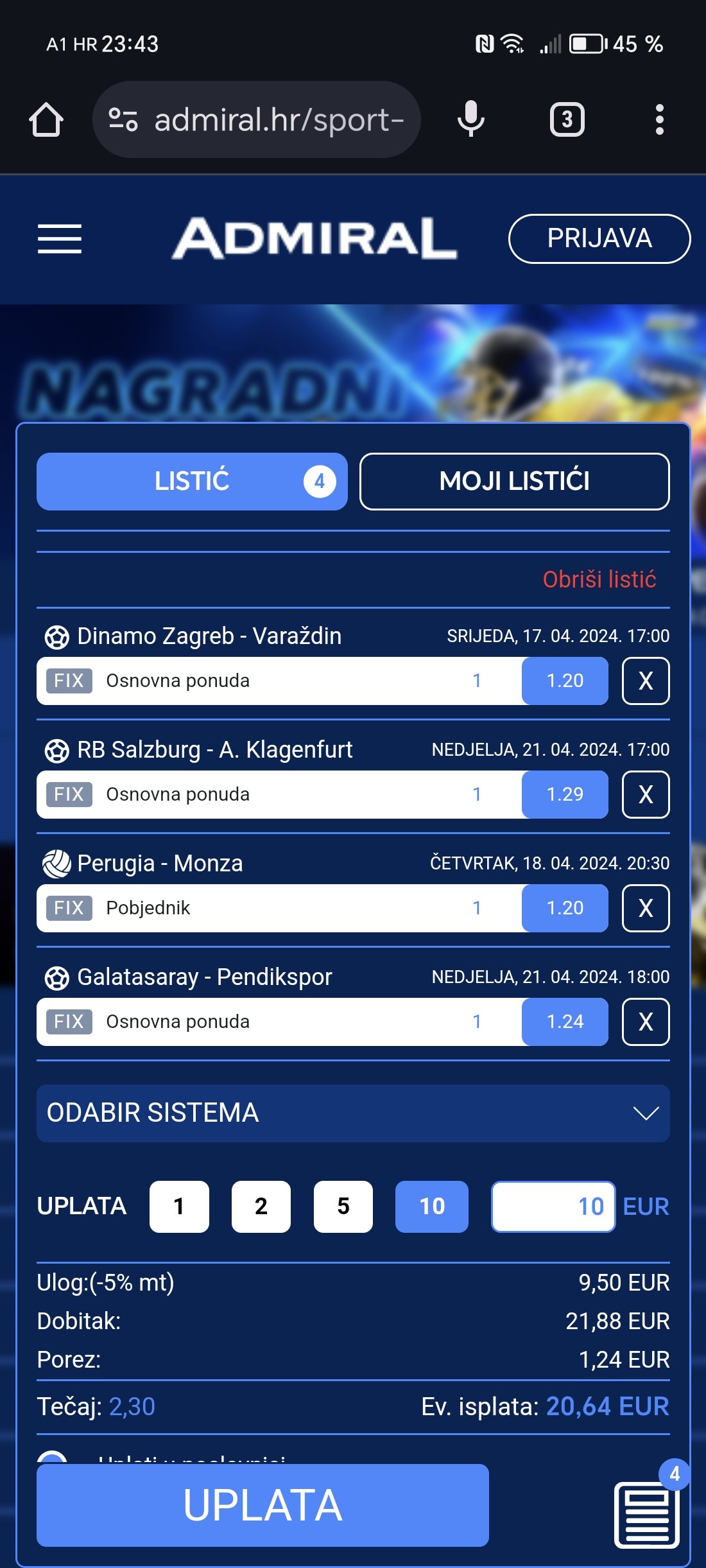Remove the RB Salzburg - A. Klagenfurt bet
Screen dimensions: 706x1568
646,794
